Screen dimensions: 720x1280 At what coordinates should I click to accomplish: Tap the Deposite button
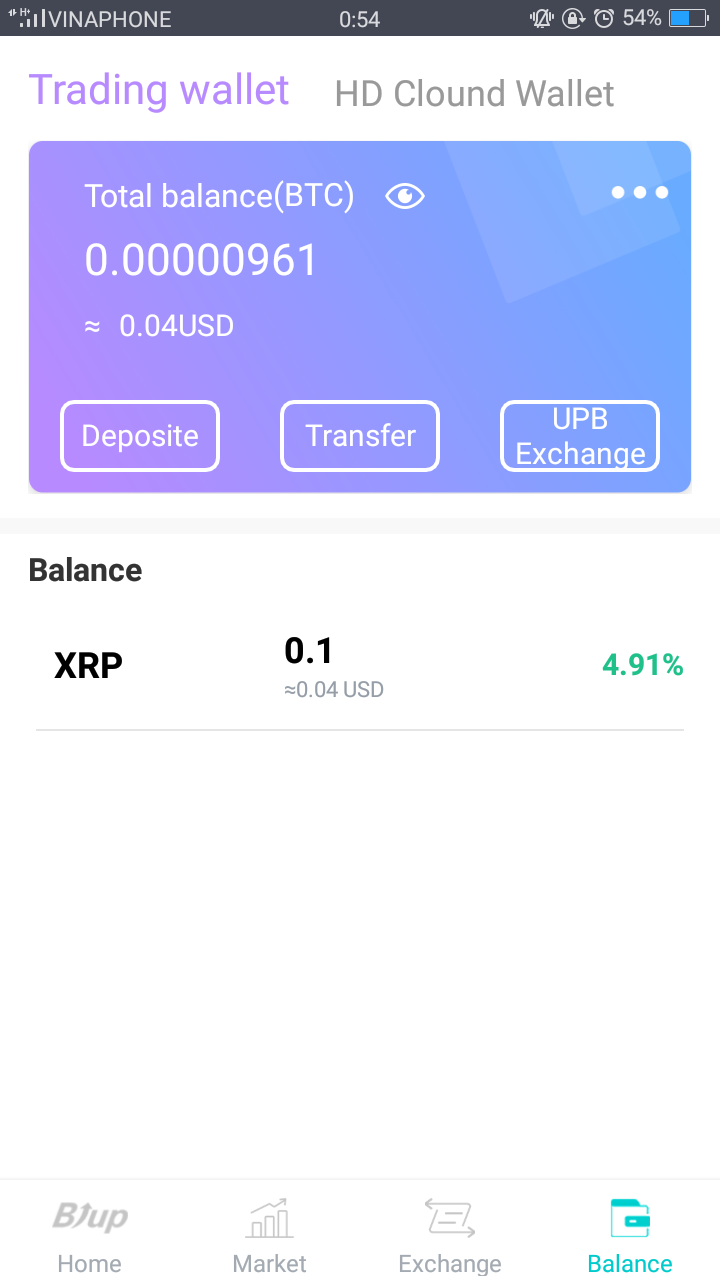click(140, 436)
